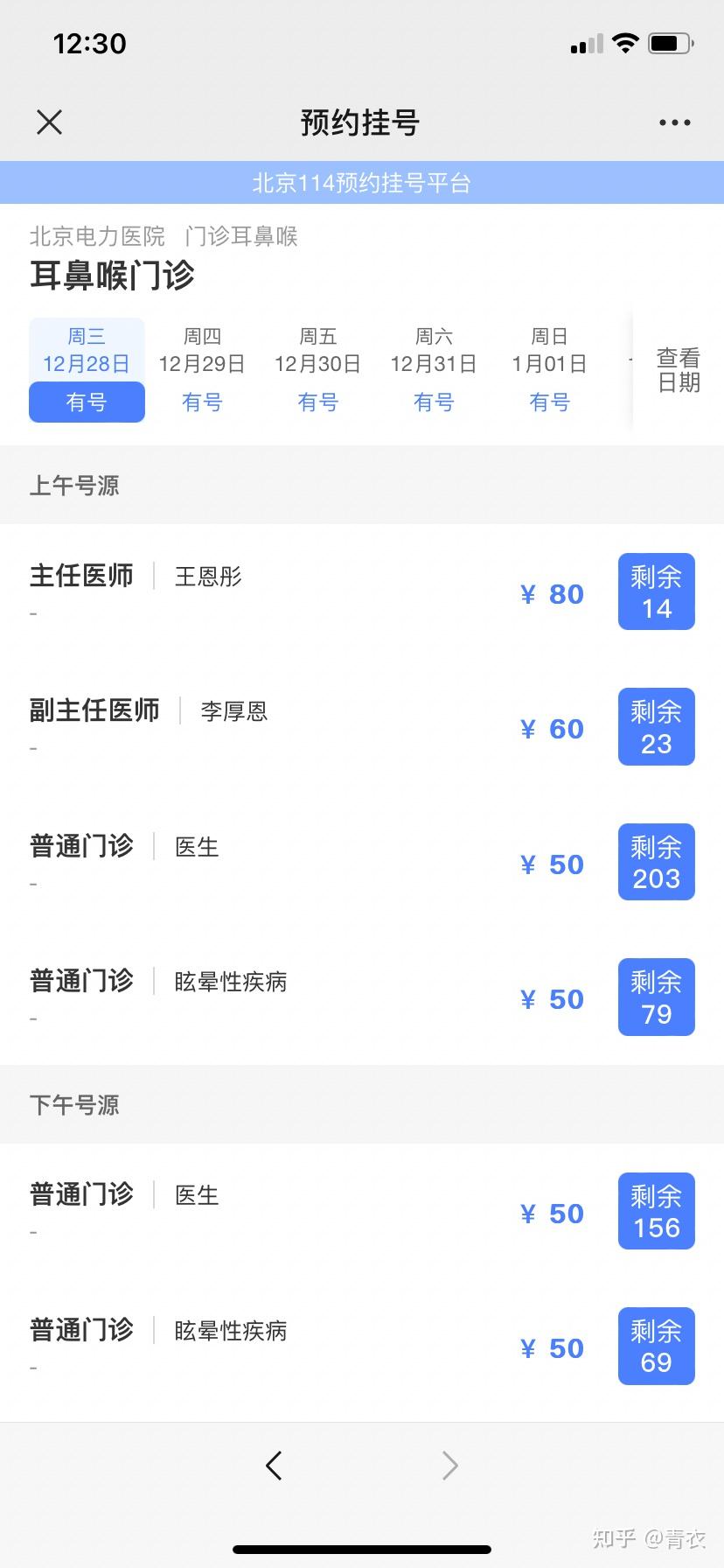The height and width of the screenshot is (1568, 724).
Task: Close the 预约挂号 page
Action: pyautogui.click(x=50, y=122)
